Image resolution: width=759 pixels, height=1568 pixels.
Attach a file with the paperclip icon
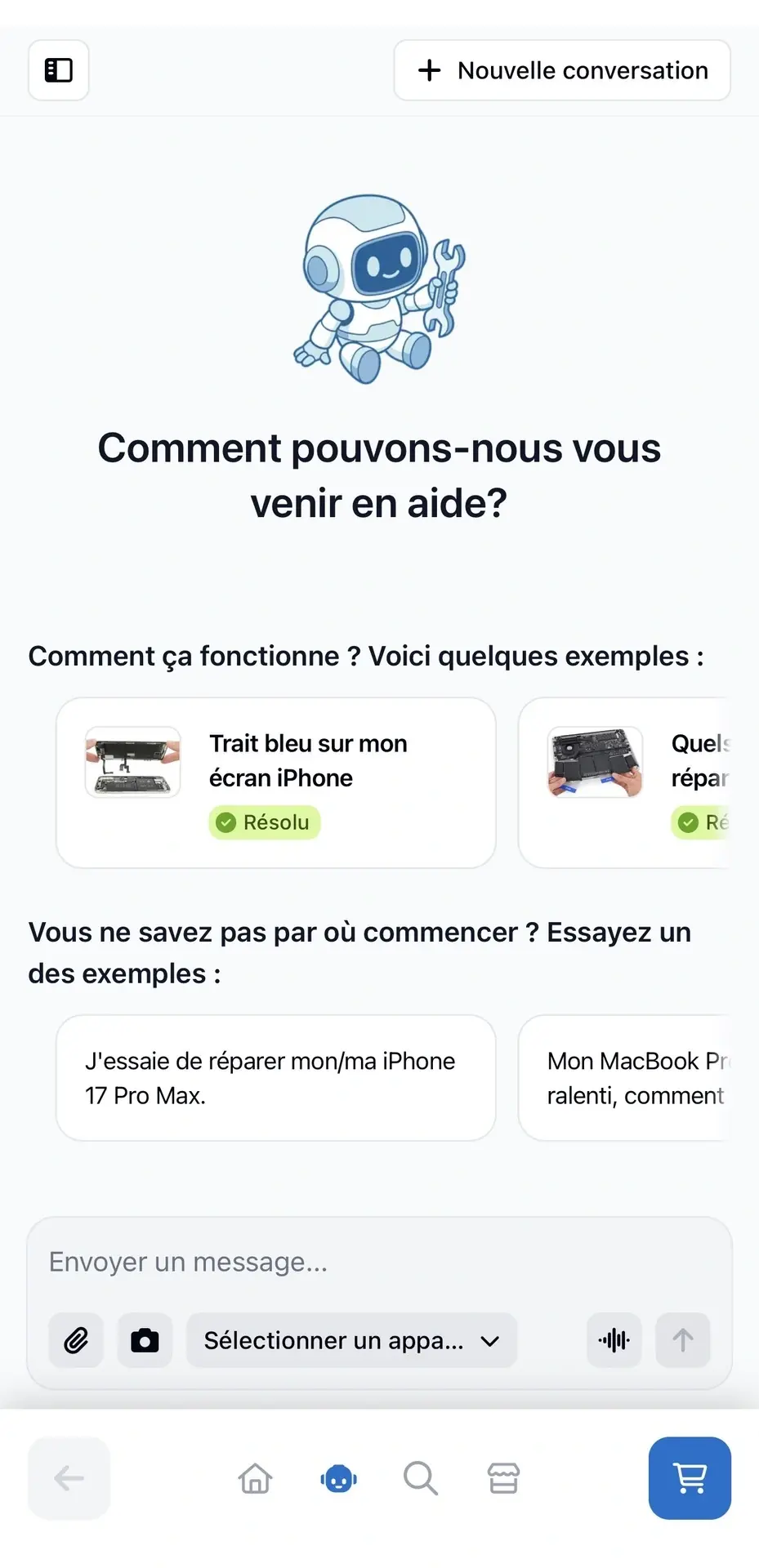pos(75,1340)
